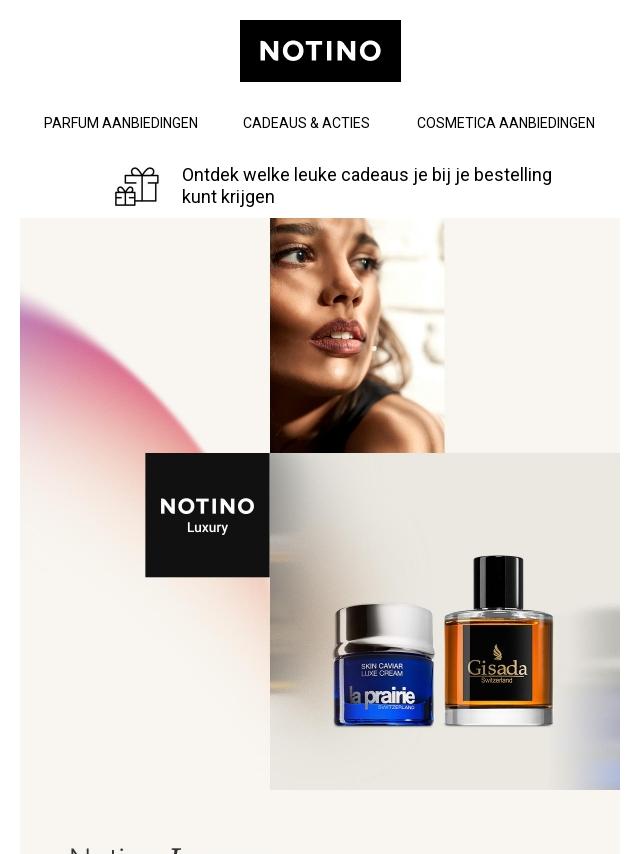640x854 pixels.
Task: Open Cadeaus & Acties link
Action: coord(306,123)
